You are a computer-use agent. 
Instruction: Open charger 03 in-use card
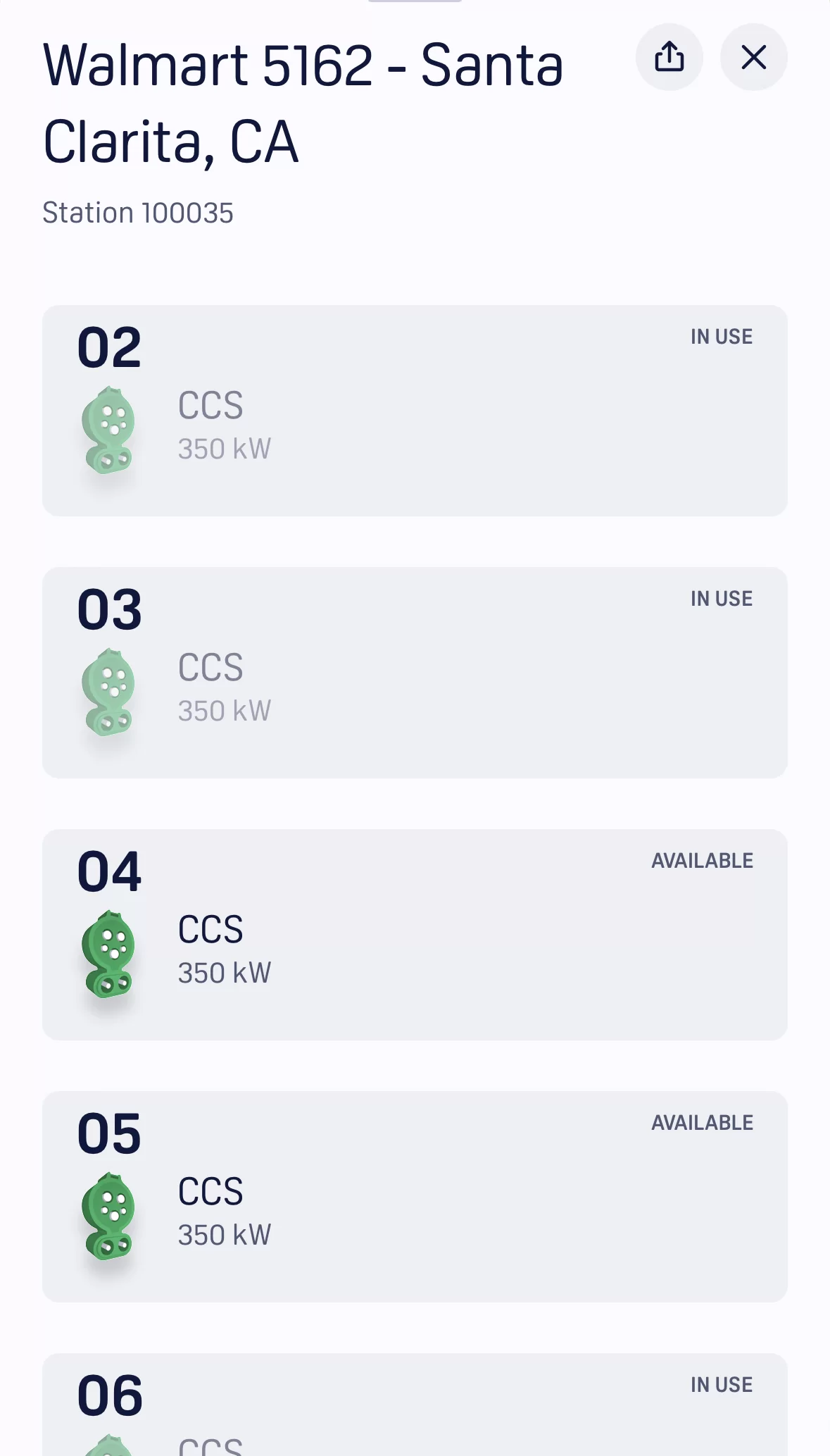point(415,673)
